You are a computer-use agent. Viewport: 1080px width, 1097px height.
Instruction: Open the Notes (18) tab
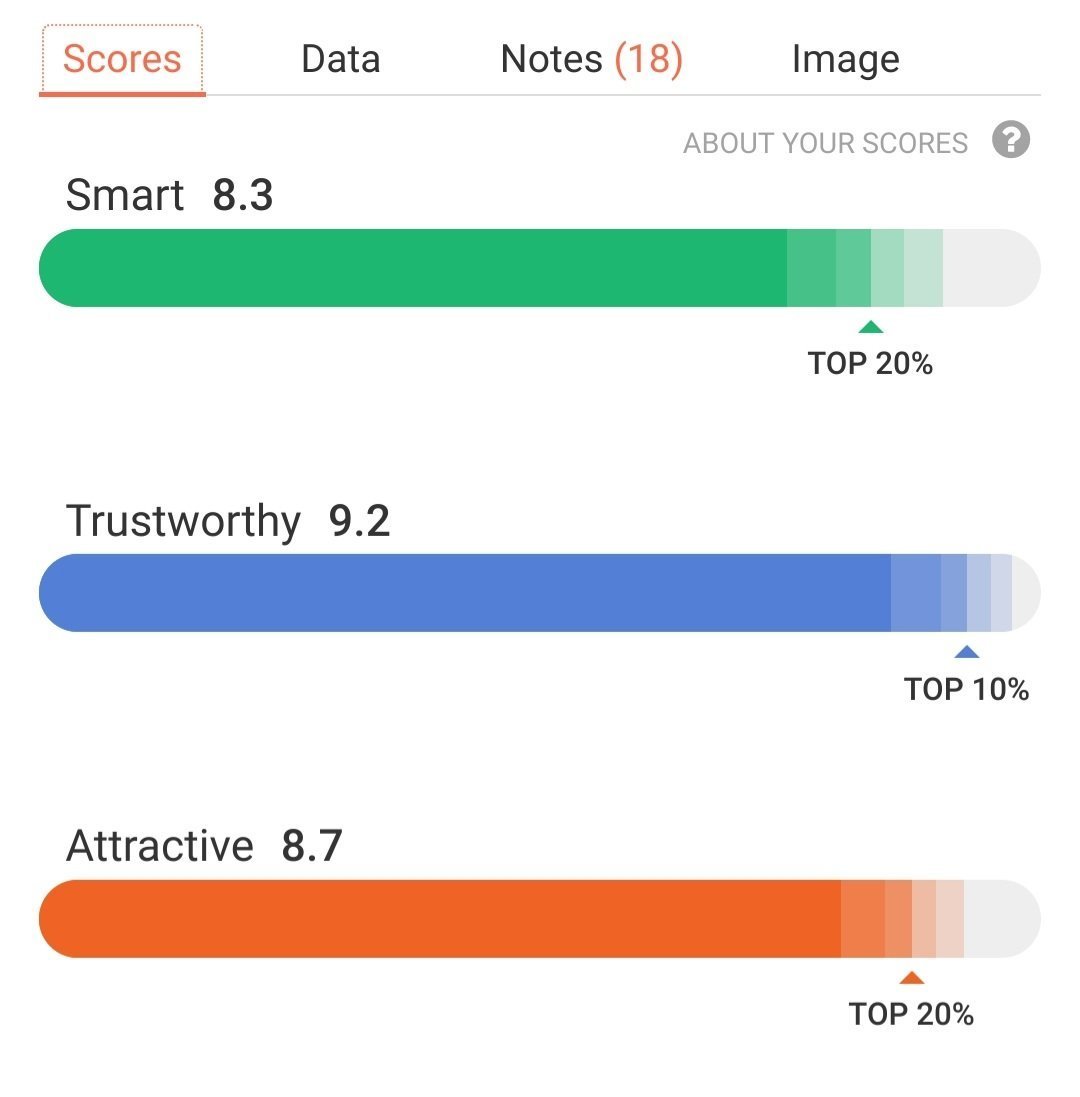(591, 59)
